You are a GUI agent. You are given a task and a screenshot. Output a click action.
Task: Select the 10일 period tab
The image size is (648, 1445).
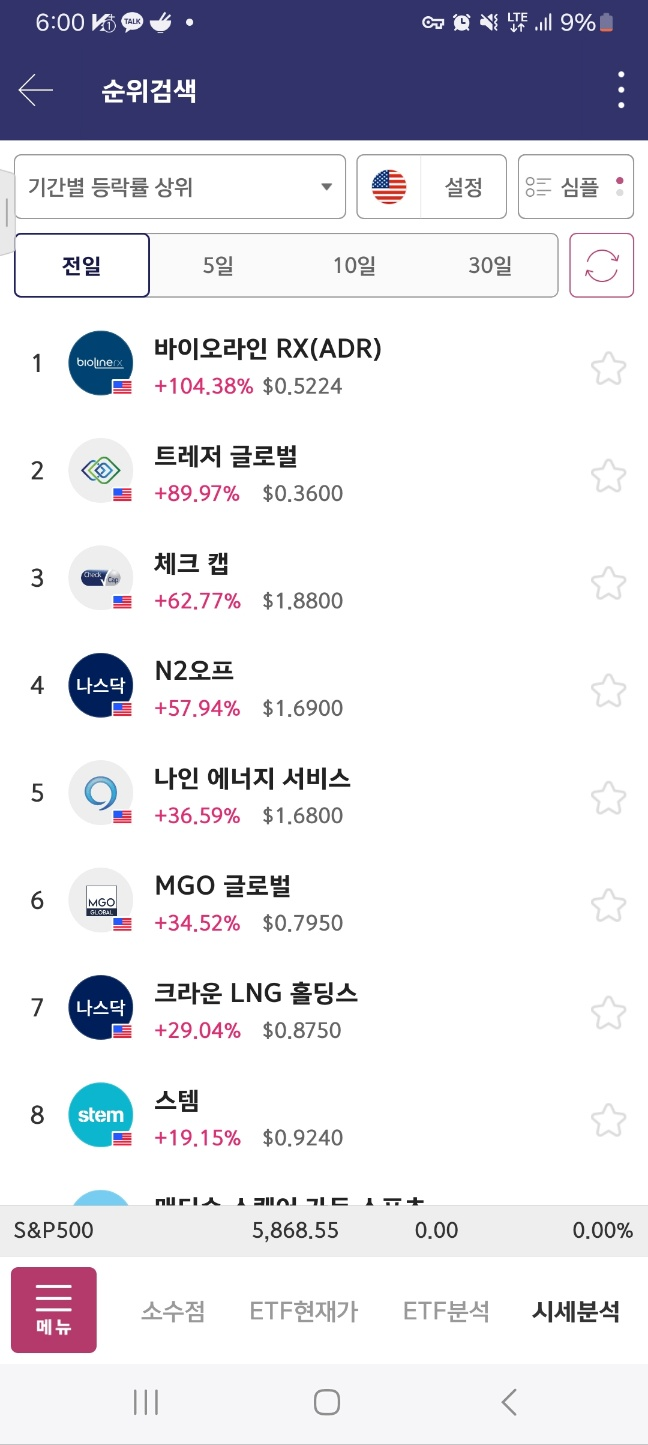pos(354,266)
